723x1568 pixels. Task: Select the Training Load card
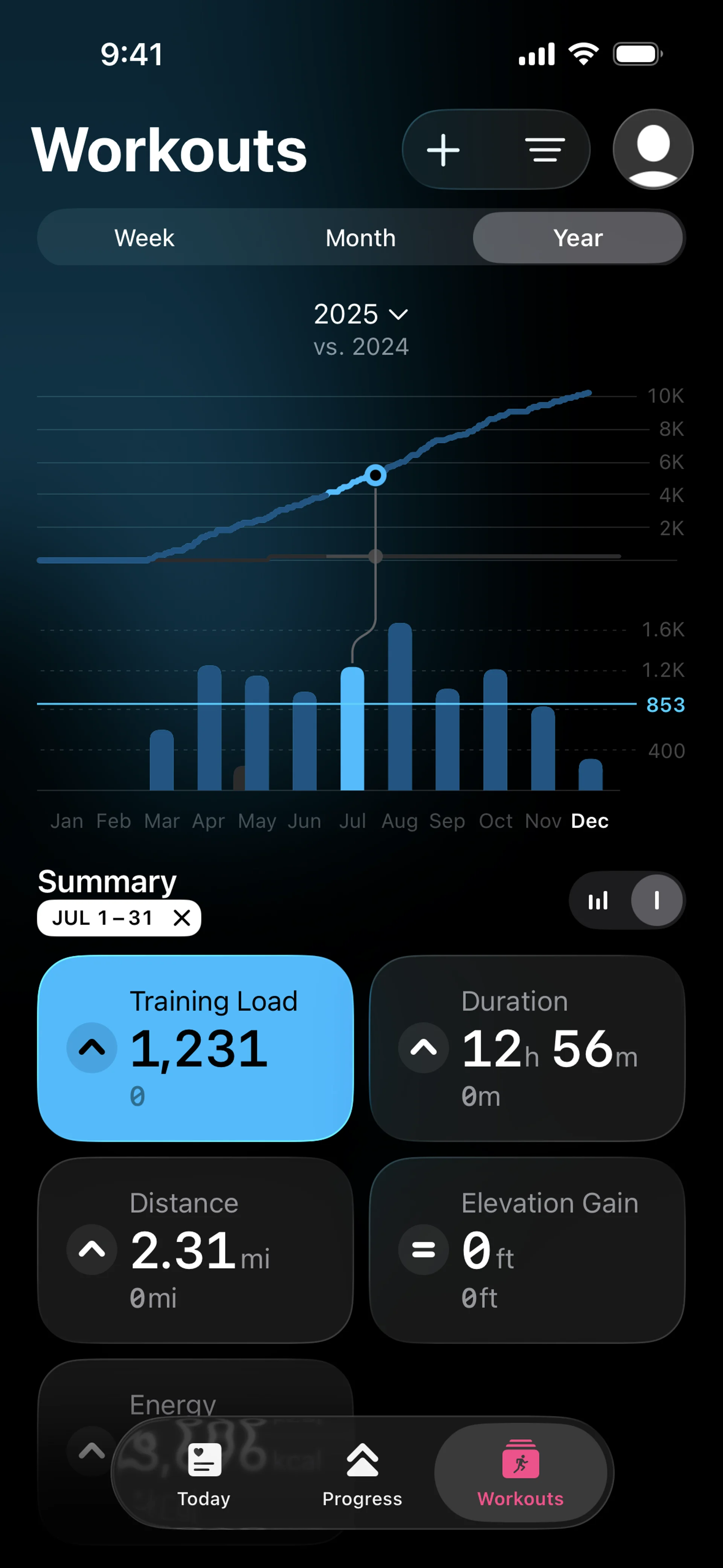pos(195,1048)
